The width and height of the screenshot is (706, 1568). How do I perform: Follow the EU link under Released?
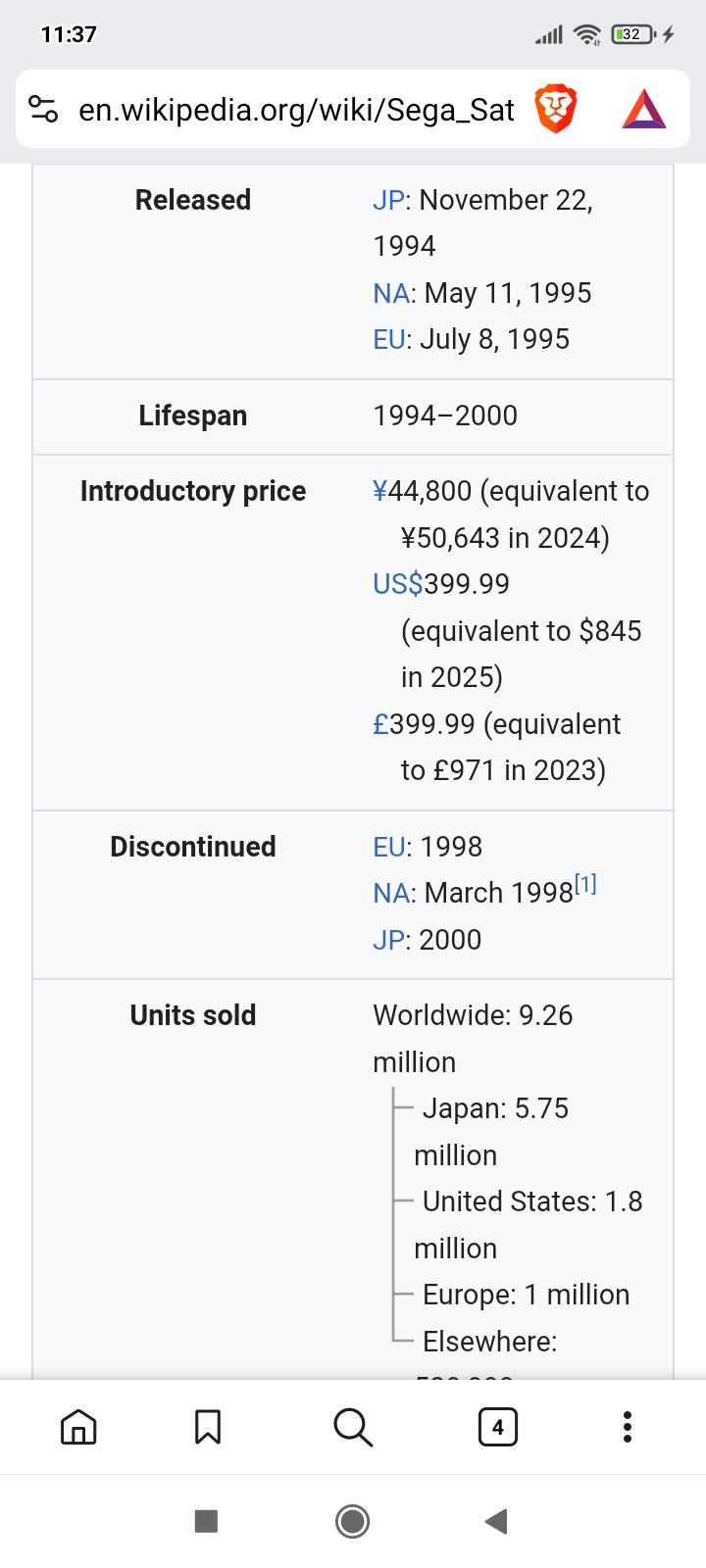388,339
